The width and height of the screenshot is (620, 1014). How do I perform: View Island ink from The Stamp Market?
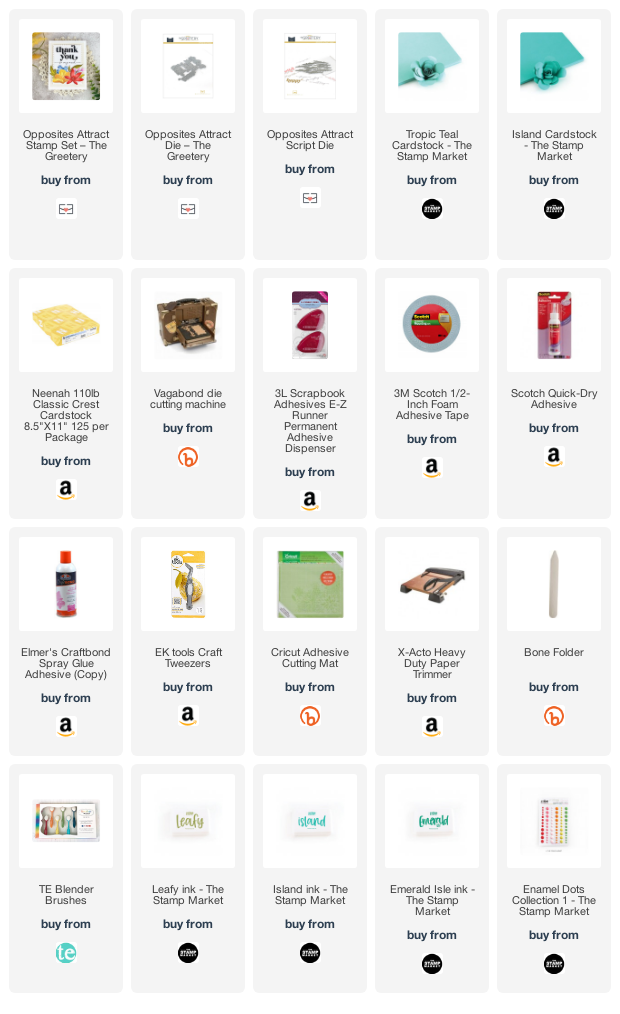coord(310,821)
